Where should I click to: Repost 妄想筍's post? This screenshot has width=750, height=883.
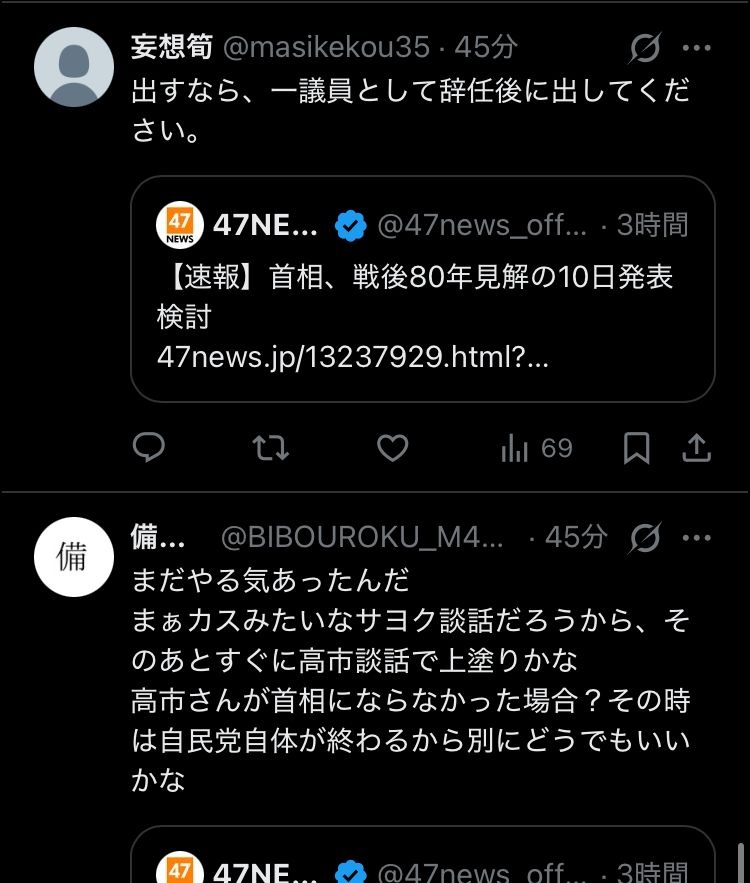(270, 448)
